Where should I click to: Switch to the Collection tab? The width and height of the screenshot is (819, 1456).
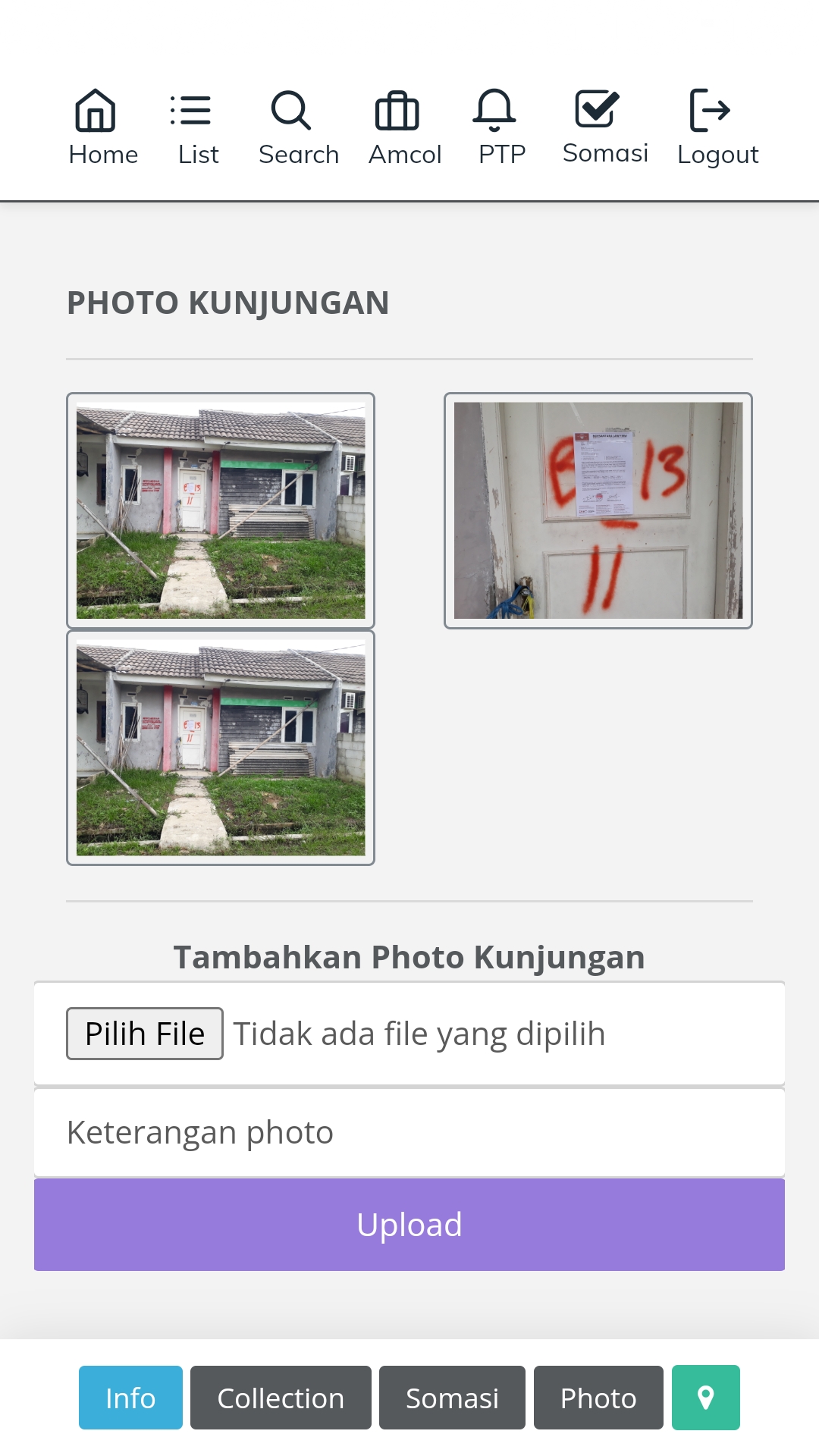click(x=281, y=1398)
